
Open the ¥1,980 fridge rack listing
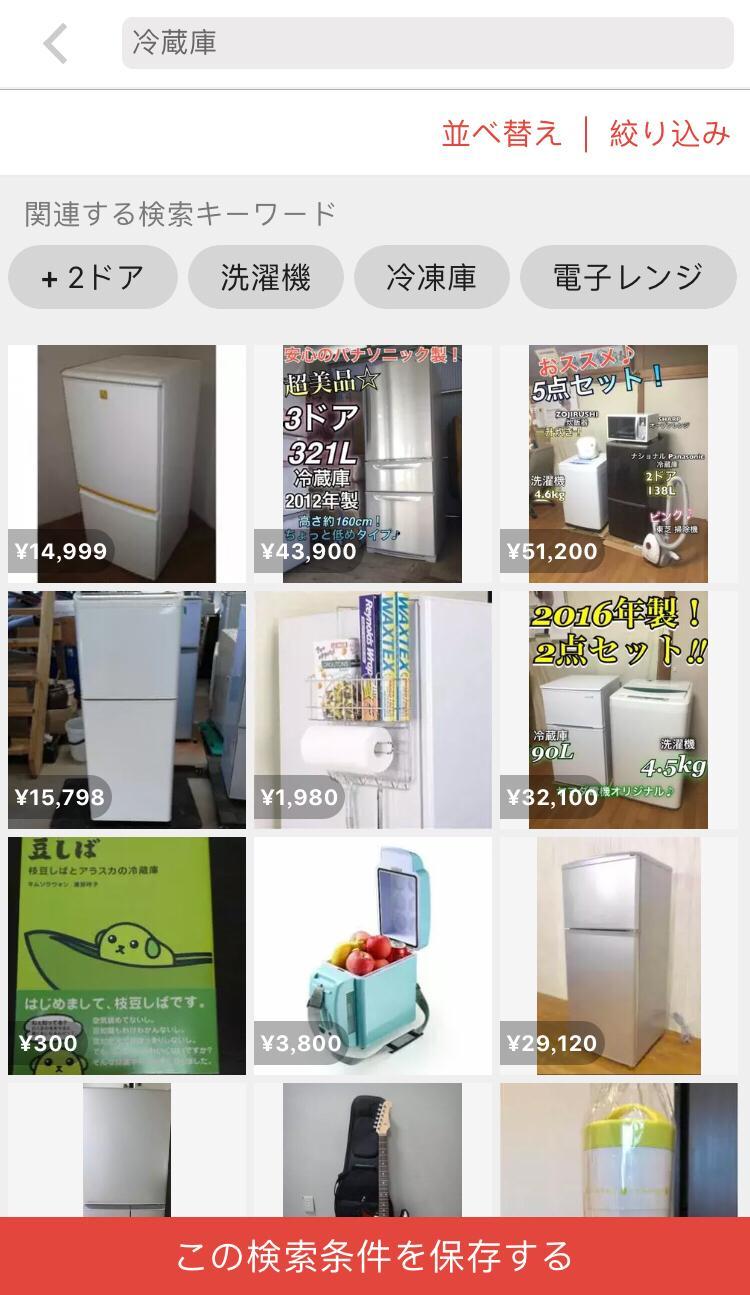[x=374, y=709]
